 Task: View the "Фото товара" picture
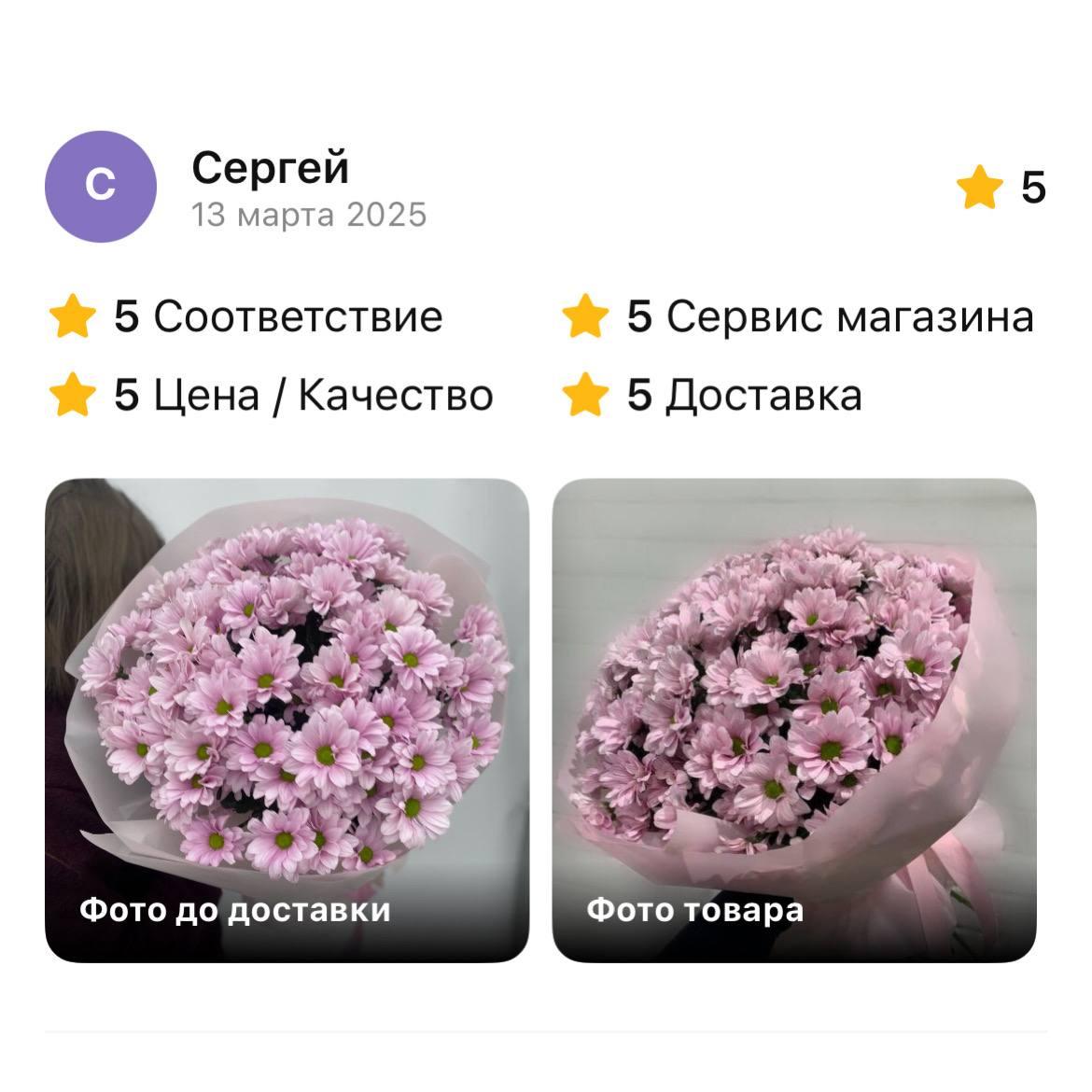(x=794, y=720)
